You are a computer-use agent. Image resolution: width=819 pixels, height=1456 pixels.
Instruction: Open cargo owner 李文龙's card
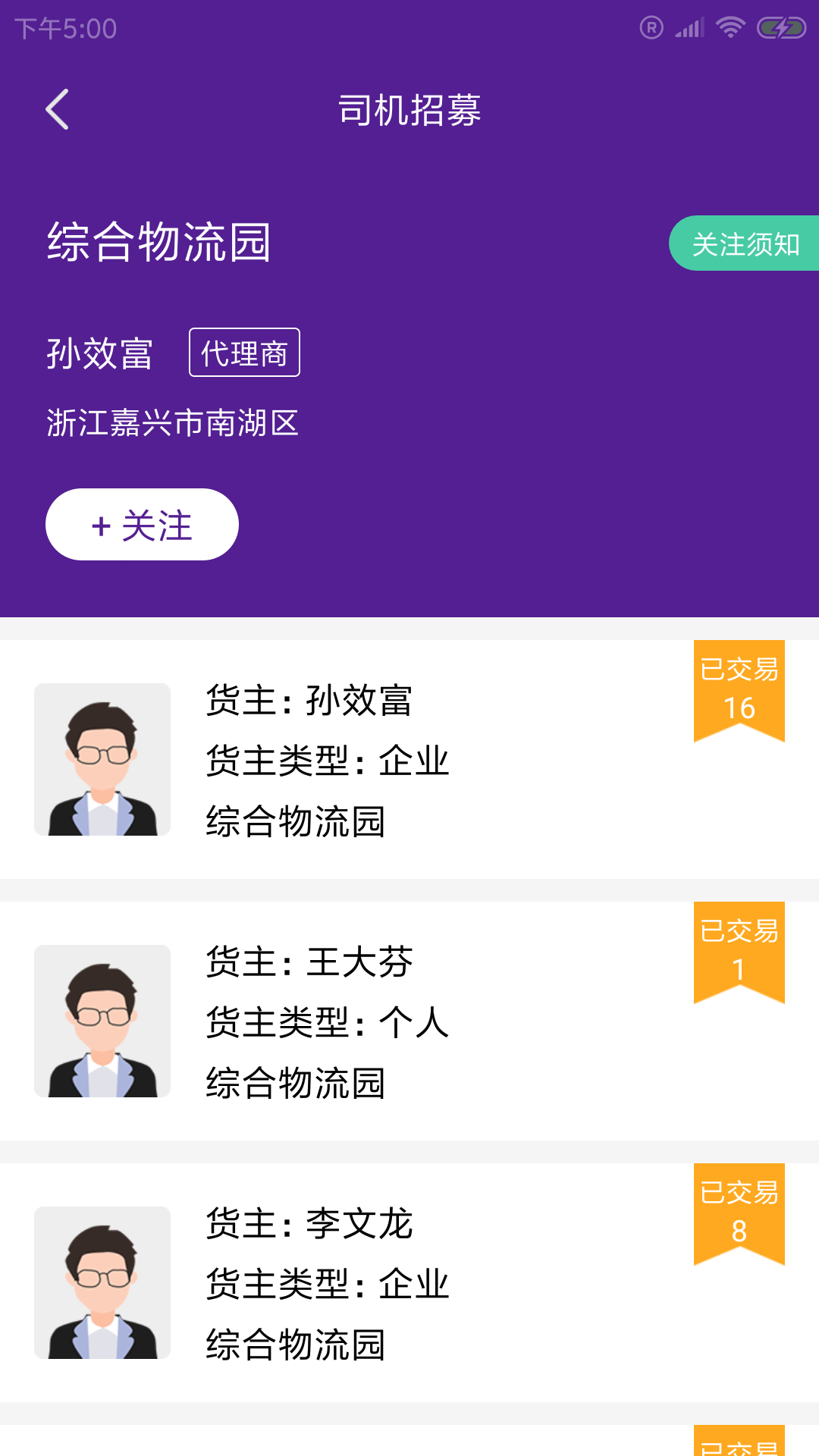(x=409, y=1283)
